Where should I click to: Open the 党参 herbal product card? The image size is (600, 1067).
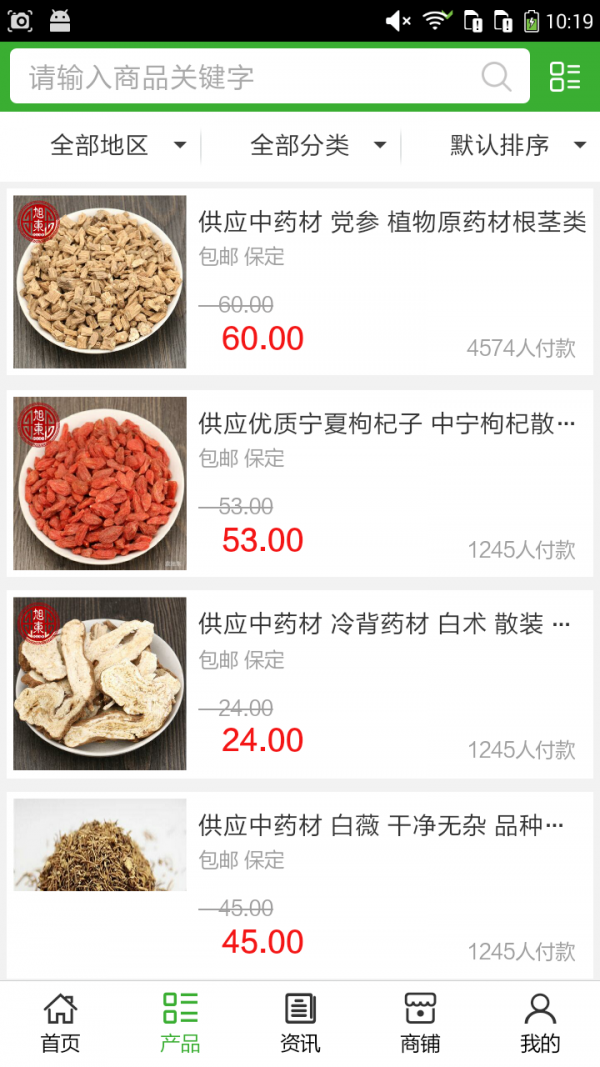300,282
